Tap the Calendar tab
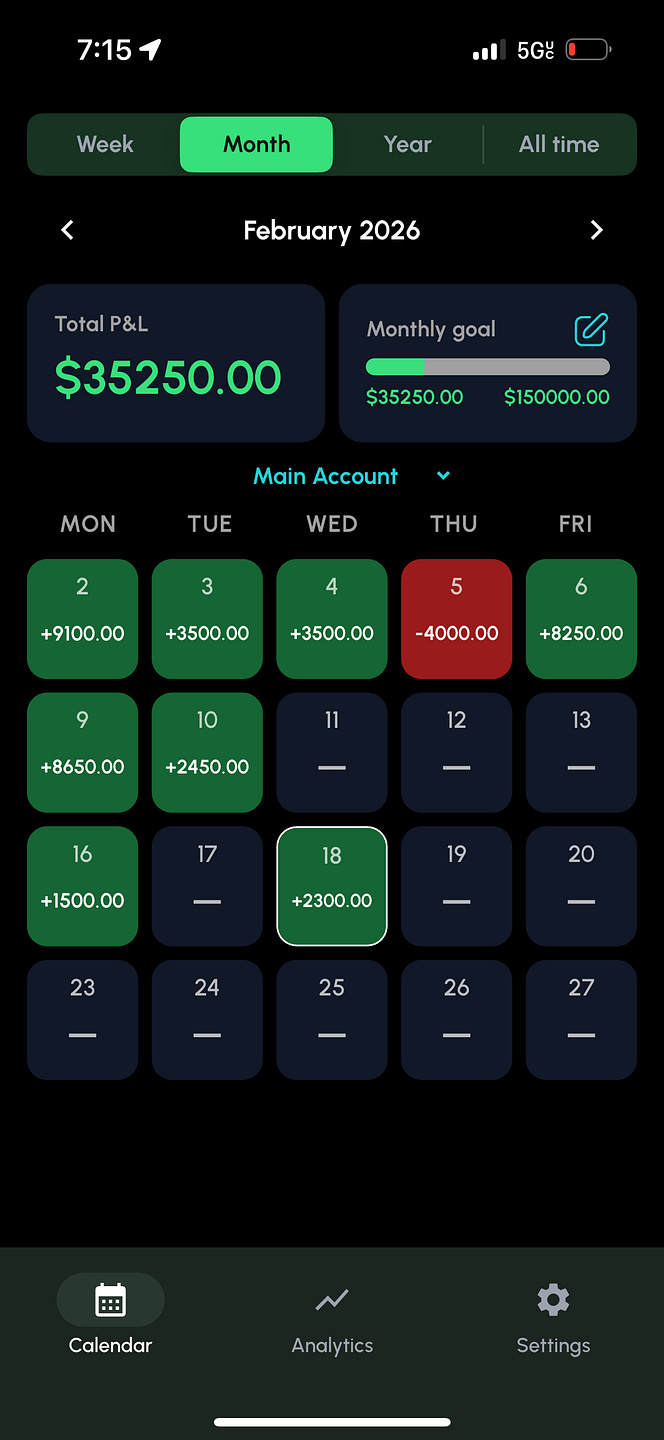This screenshot has height=1440, width=664. coord(110,1318)
